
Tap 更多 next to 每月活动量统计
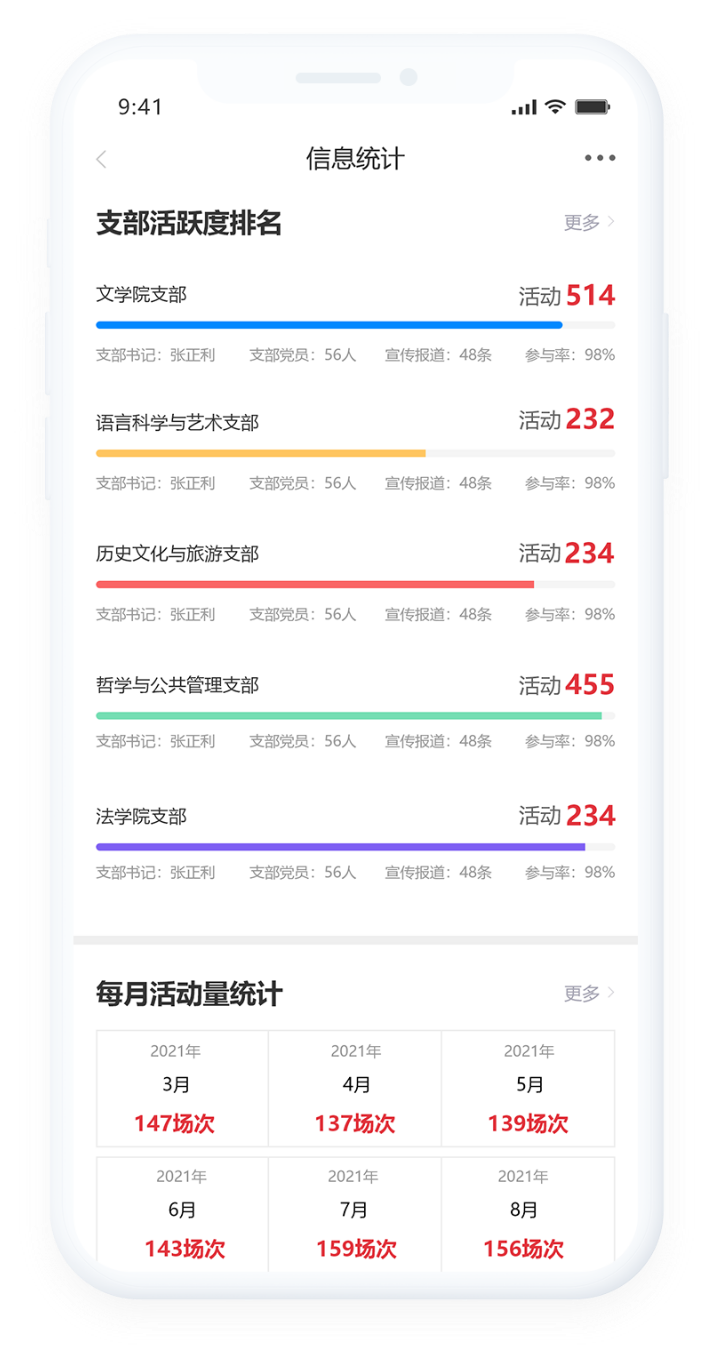(x=589, y=993)
